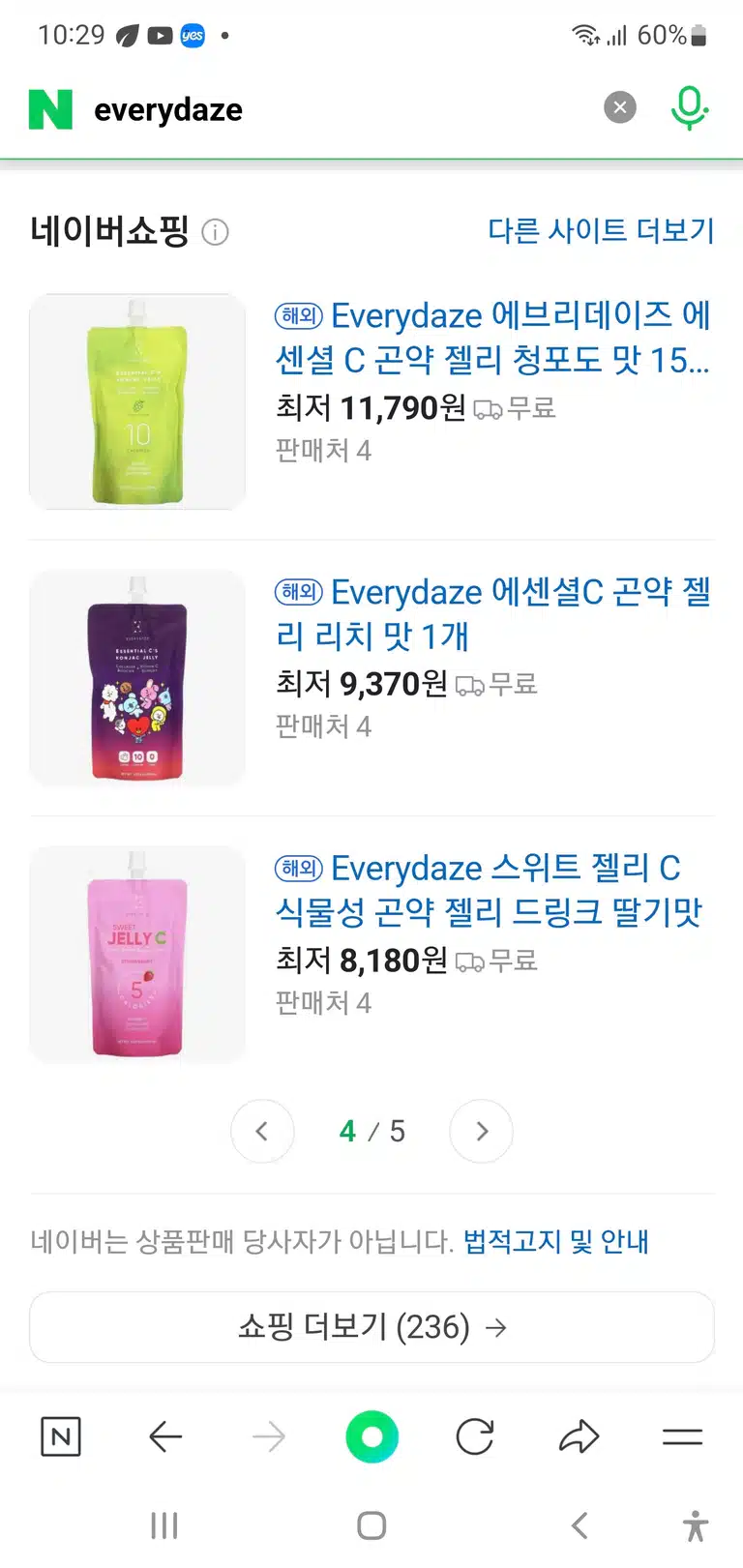This screenshot has width=743, height=1568.
Task: Go back using browser back arrow
Action: (x=165, y=1436)
